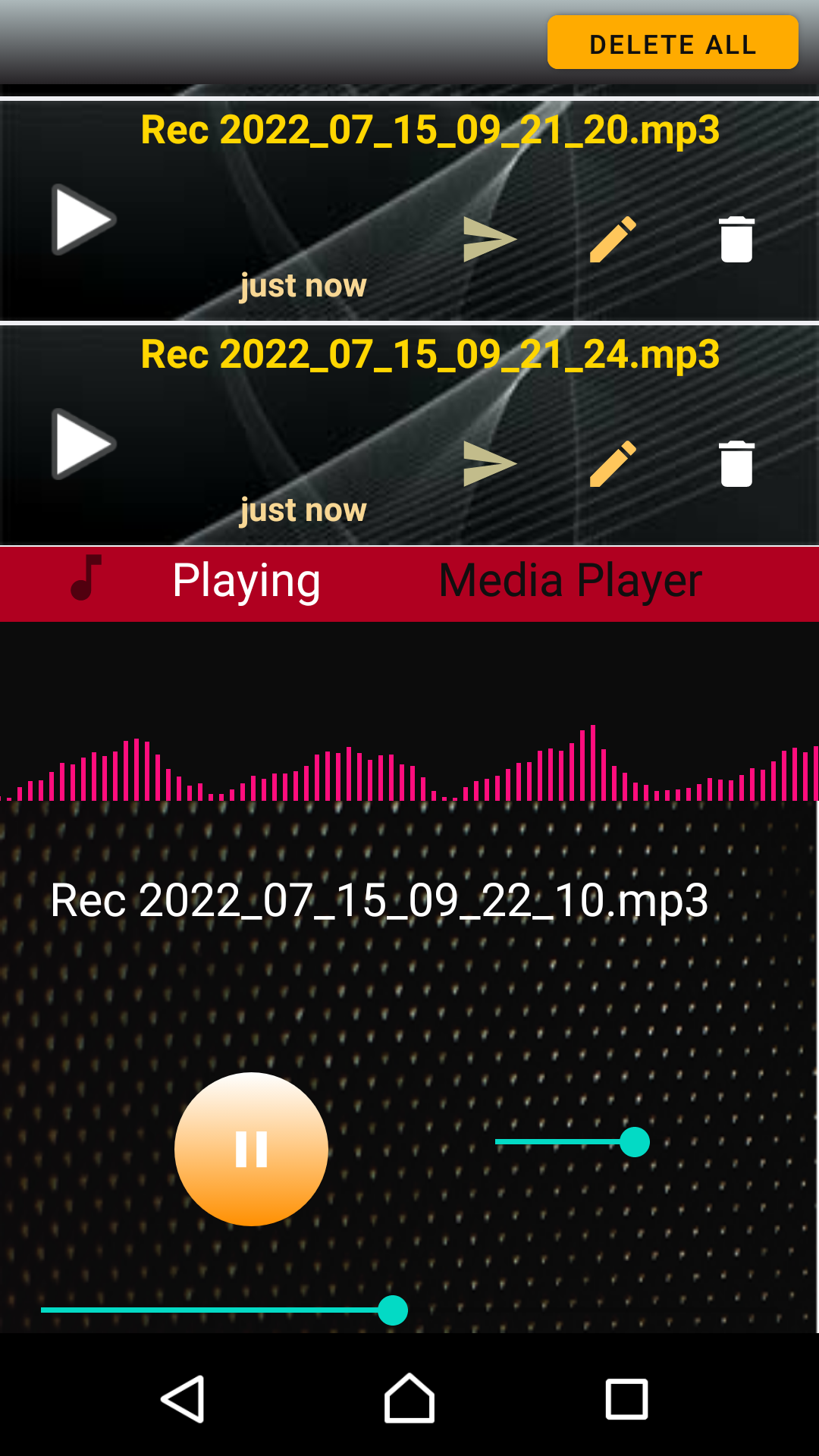Image resolution: width=819 pixels, height=1456 pixels.
Task: Share Rec 2022_07_15_09_21_20.mp3
Action: [x=488, y=239]
